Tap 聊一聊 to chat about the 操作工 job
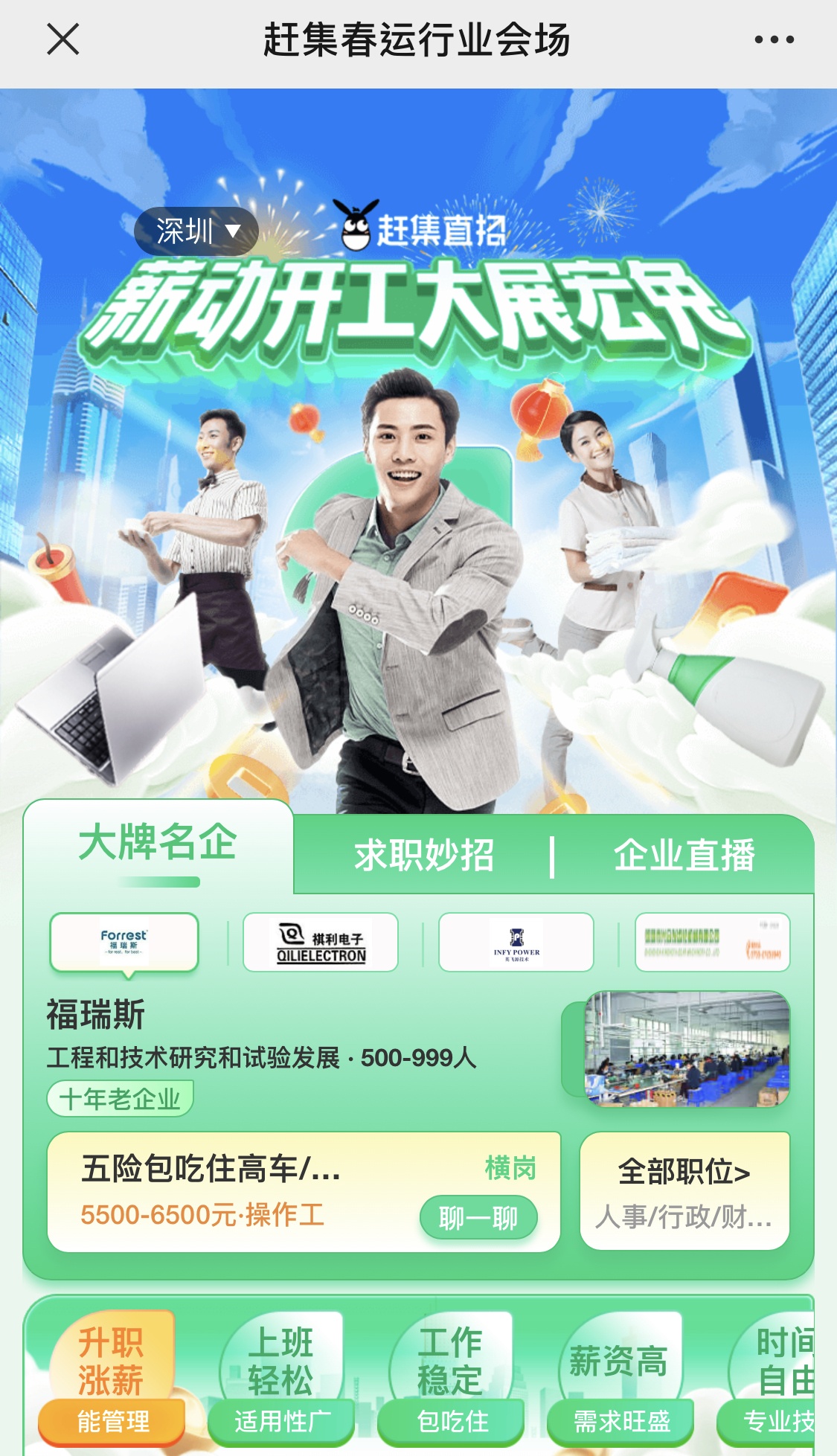The image size is (837, 1456). pos(478,1218)
